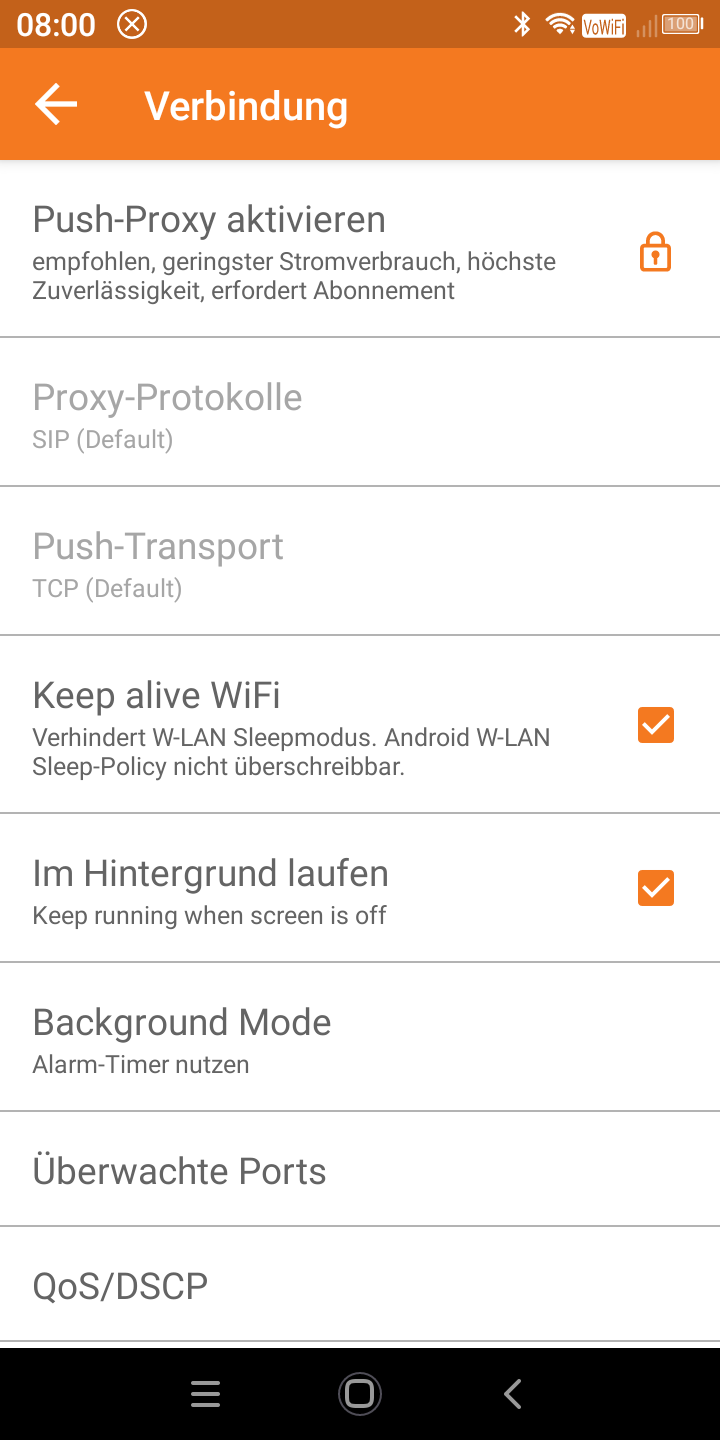Open the QoS/DSCP settings row

point(360,1285)
